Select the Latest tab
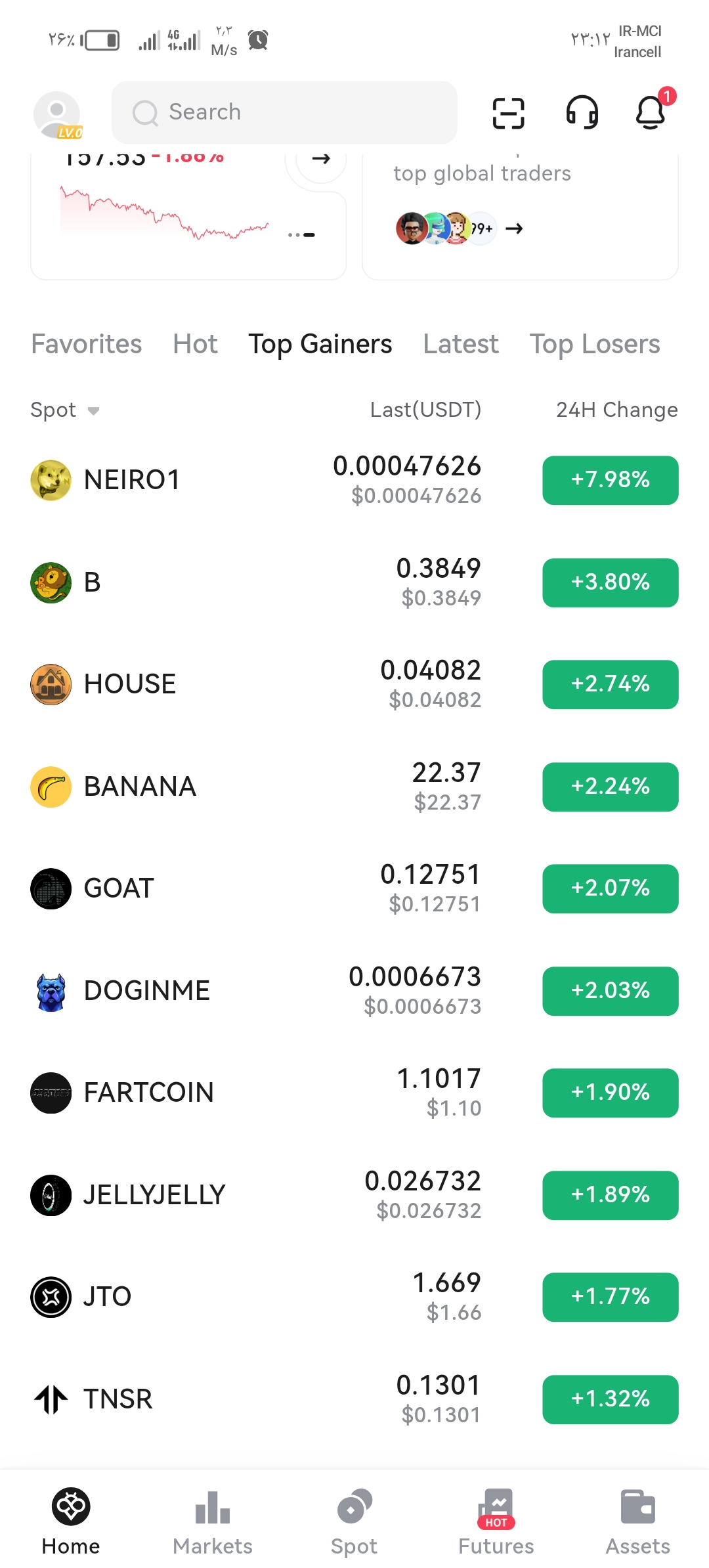 click(461, 344)
